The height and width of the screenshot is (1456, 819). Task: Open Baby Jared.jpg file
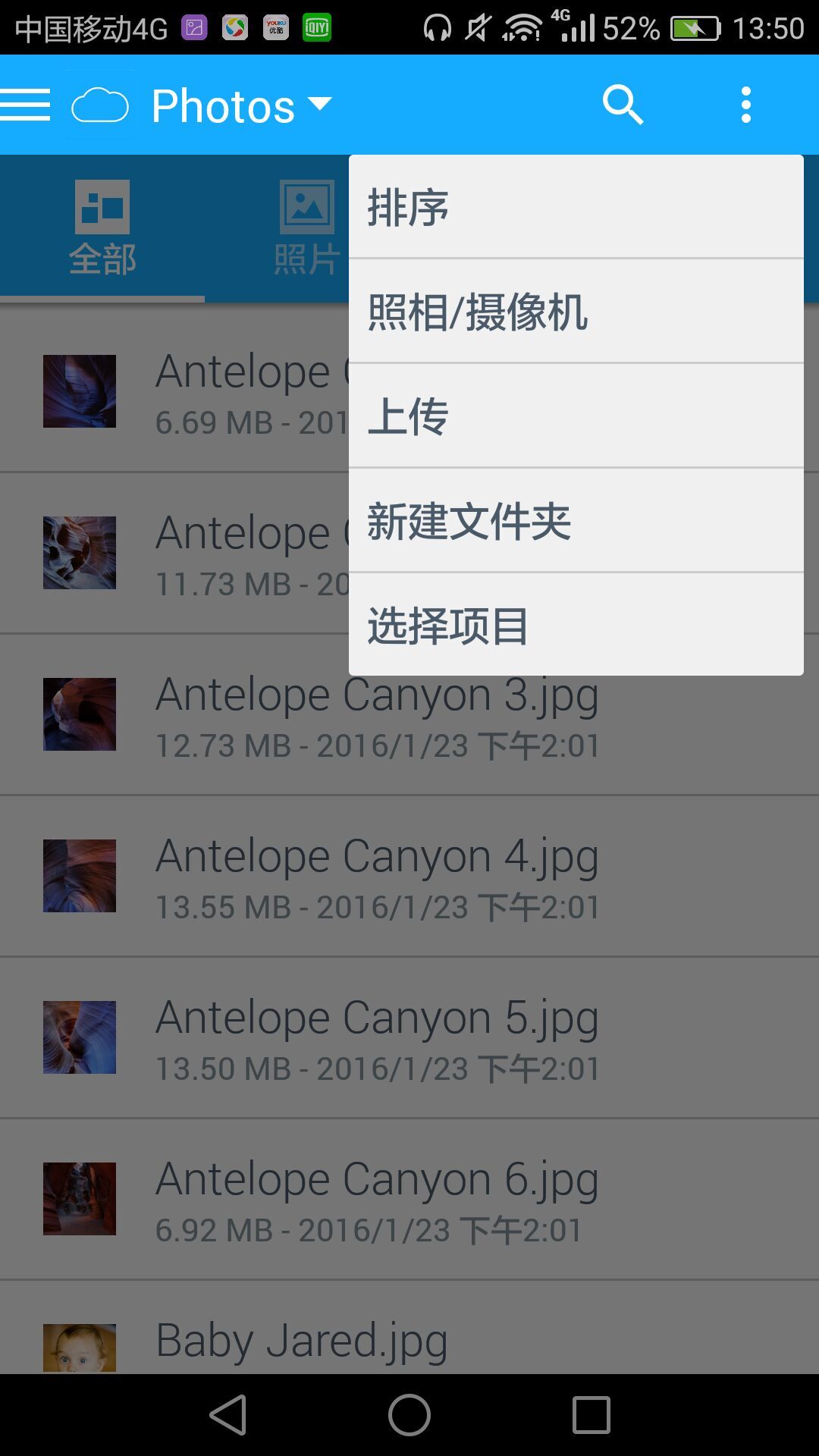click(x=301, y=1341)
